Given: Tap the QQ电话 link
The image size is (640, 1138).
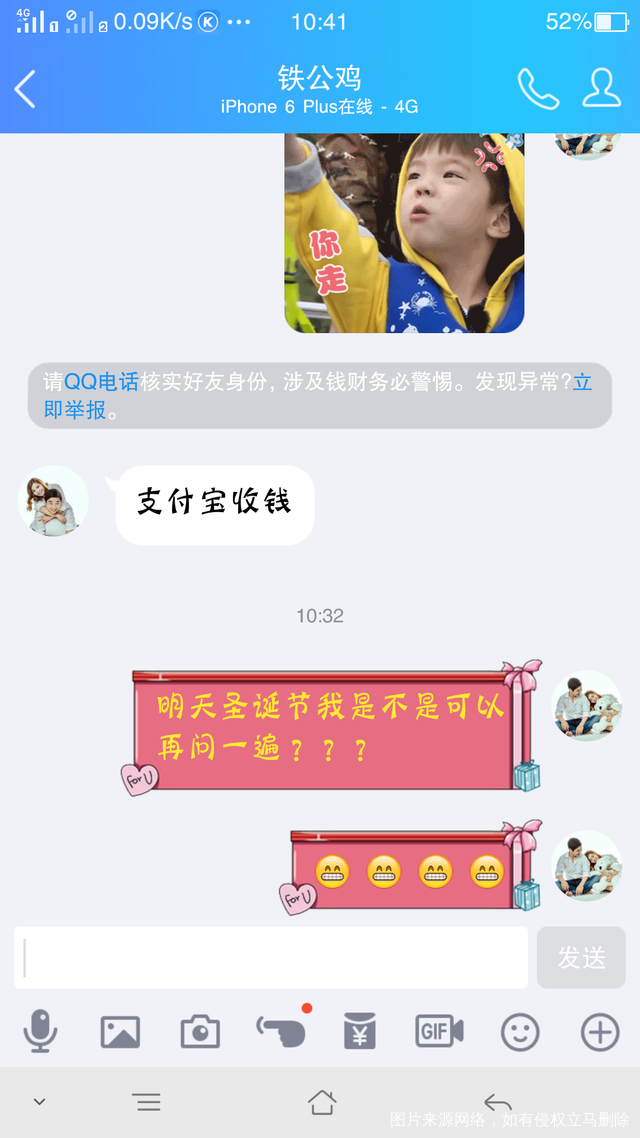Looking at the screenshot, I should (x=101, y=382).
